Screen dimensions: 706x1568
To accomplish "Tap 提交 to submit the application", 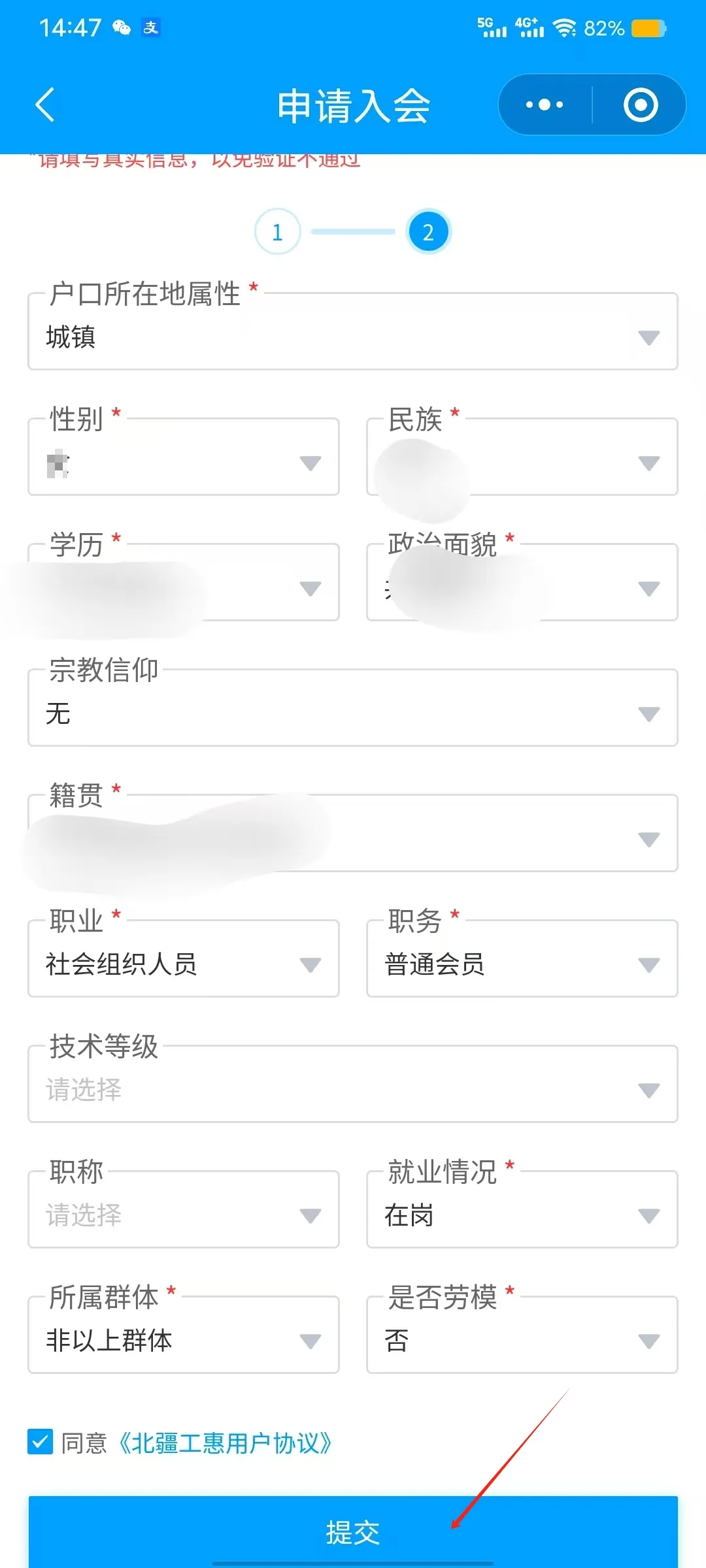I will [x=353, y=1531].
